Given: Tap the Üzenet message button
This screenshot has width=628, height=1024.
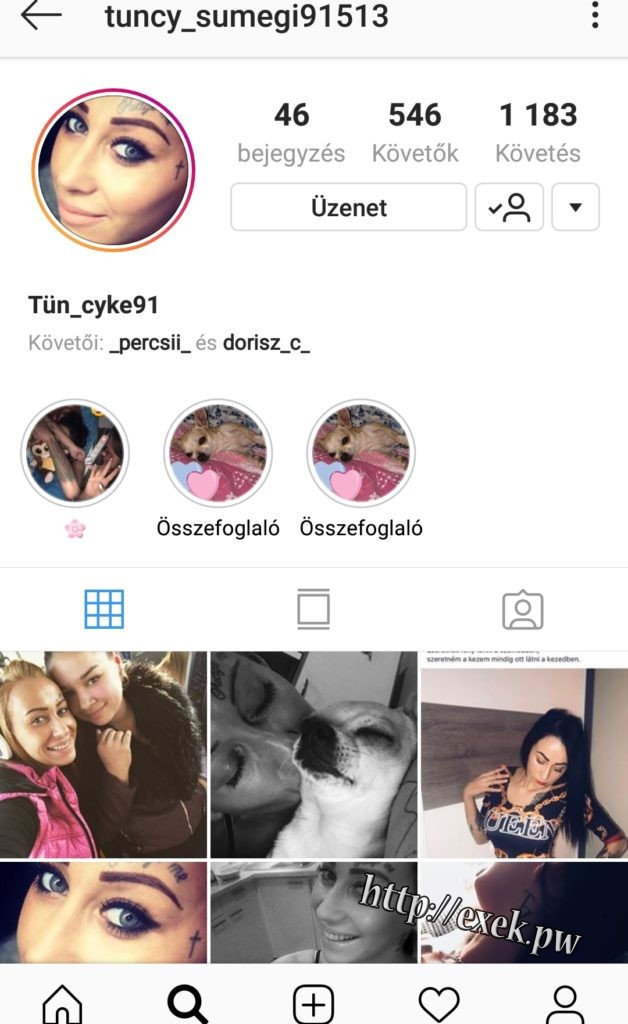Looking at the screenshot, I should click(348, 208).
